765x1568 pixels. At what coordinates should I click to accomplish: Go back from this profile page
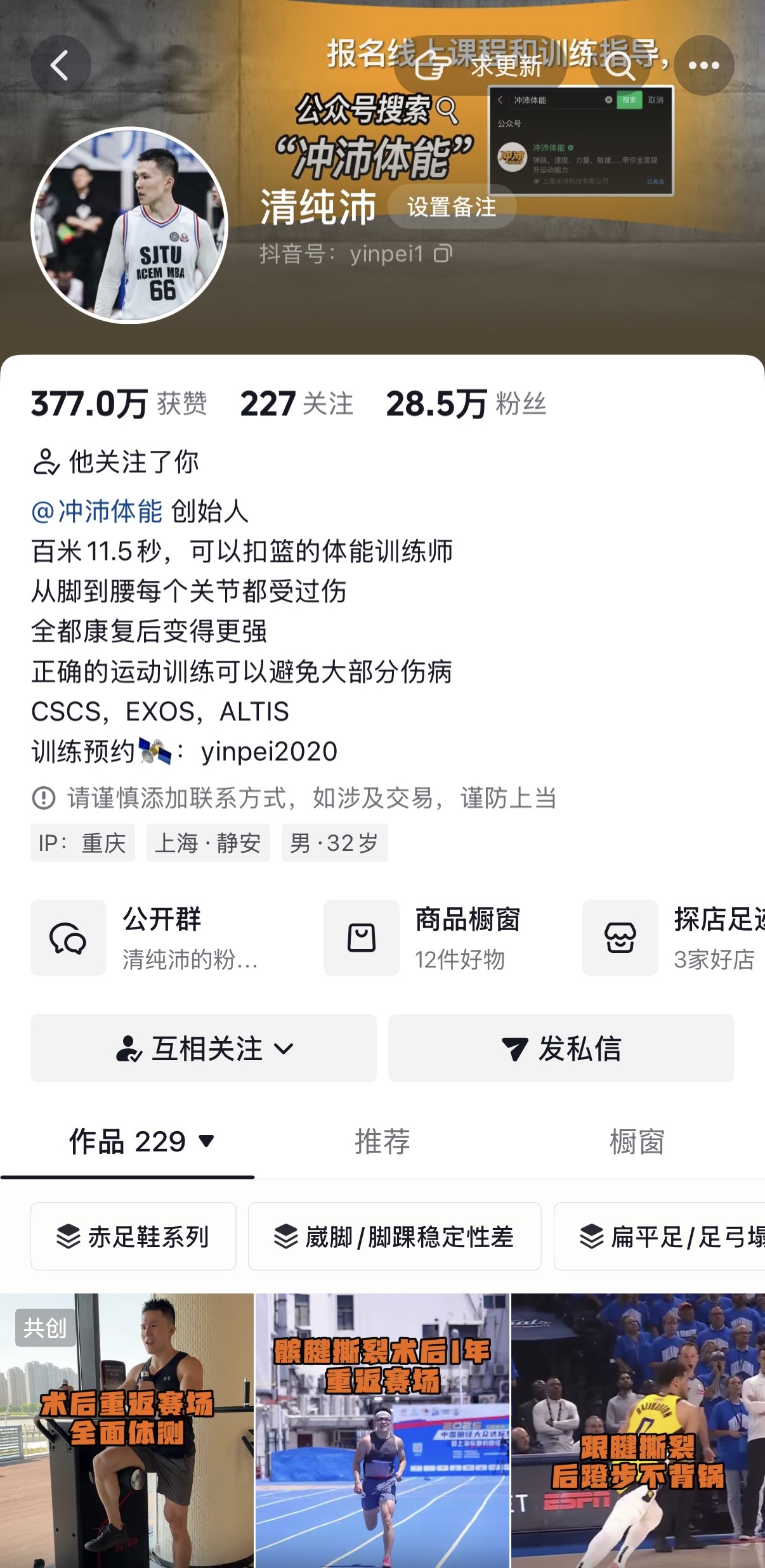click(61, 65)
